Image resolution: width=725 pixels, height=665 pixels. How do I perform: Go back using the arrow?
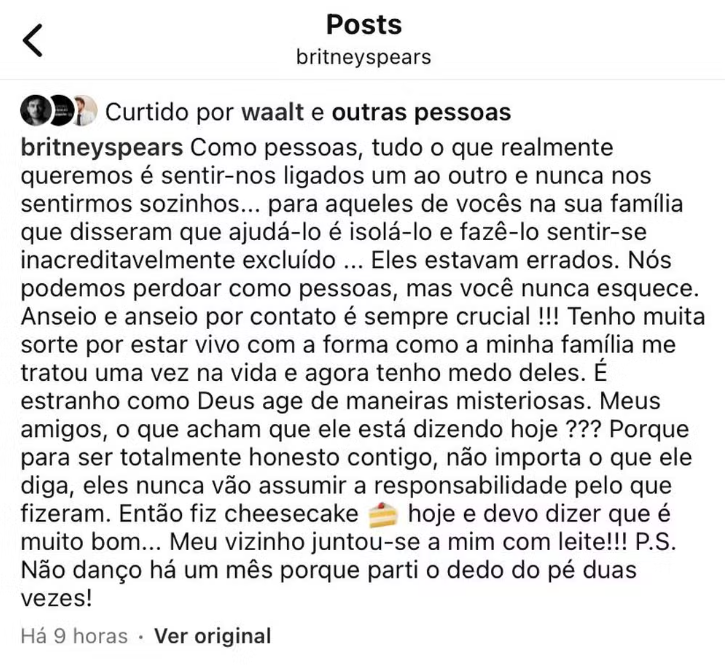click(x=34, y=40)
